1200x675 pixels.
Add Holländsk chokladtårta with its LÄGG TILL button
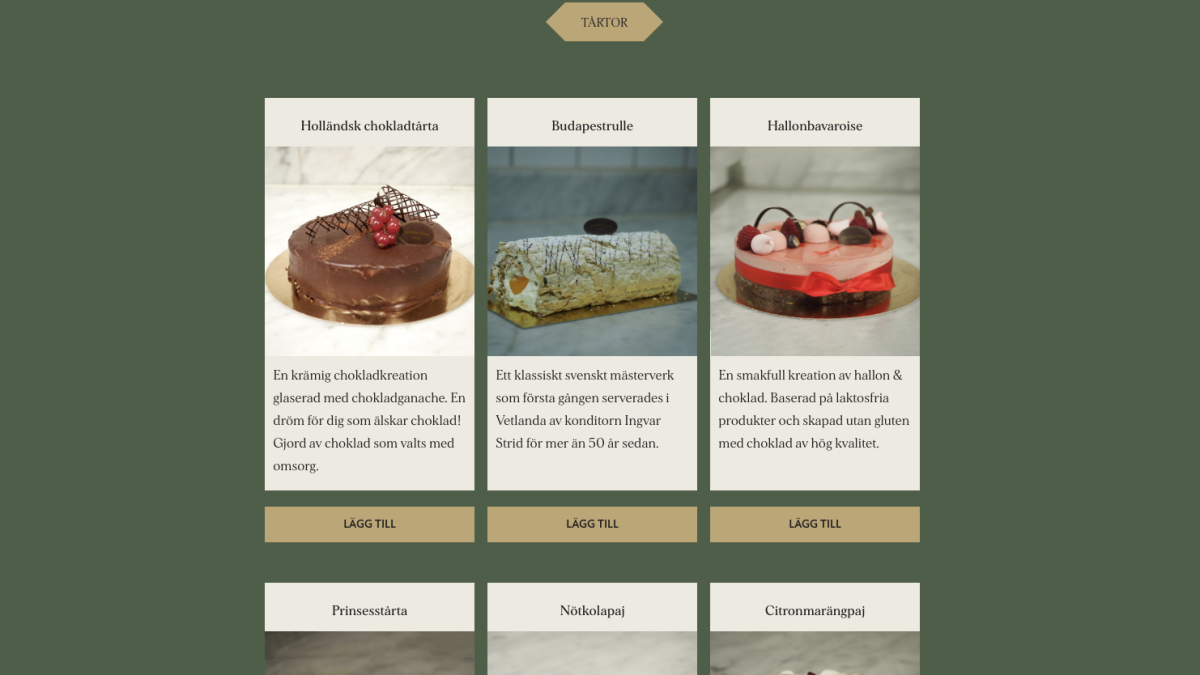pyautogui.click(x=369, y=524)
